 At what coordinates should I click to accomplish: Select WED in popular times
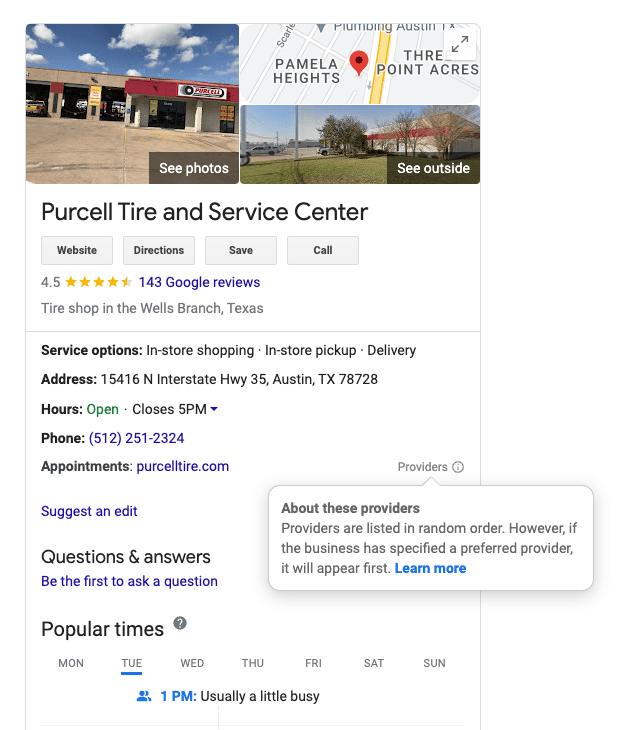coord(192,663)
